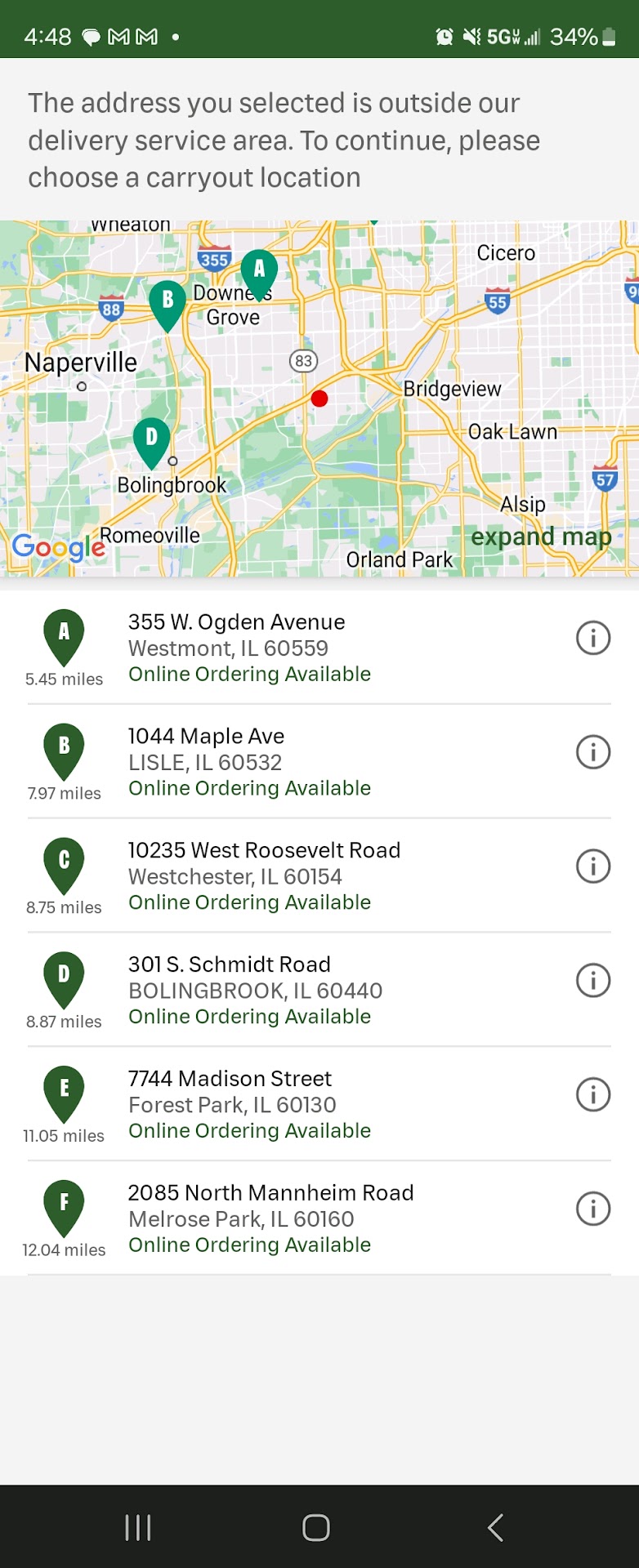Tap map pin A near Downers Grove
This screenshot has height=1568, width=639.
click(259, 271)
